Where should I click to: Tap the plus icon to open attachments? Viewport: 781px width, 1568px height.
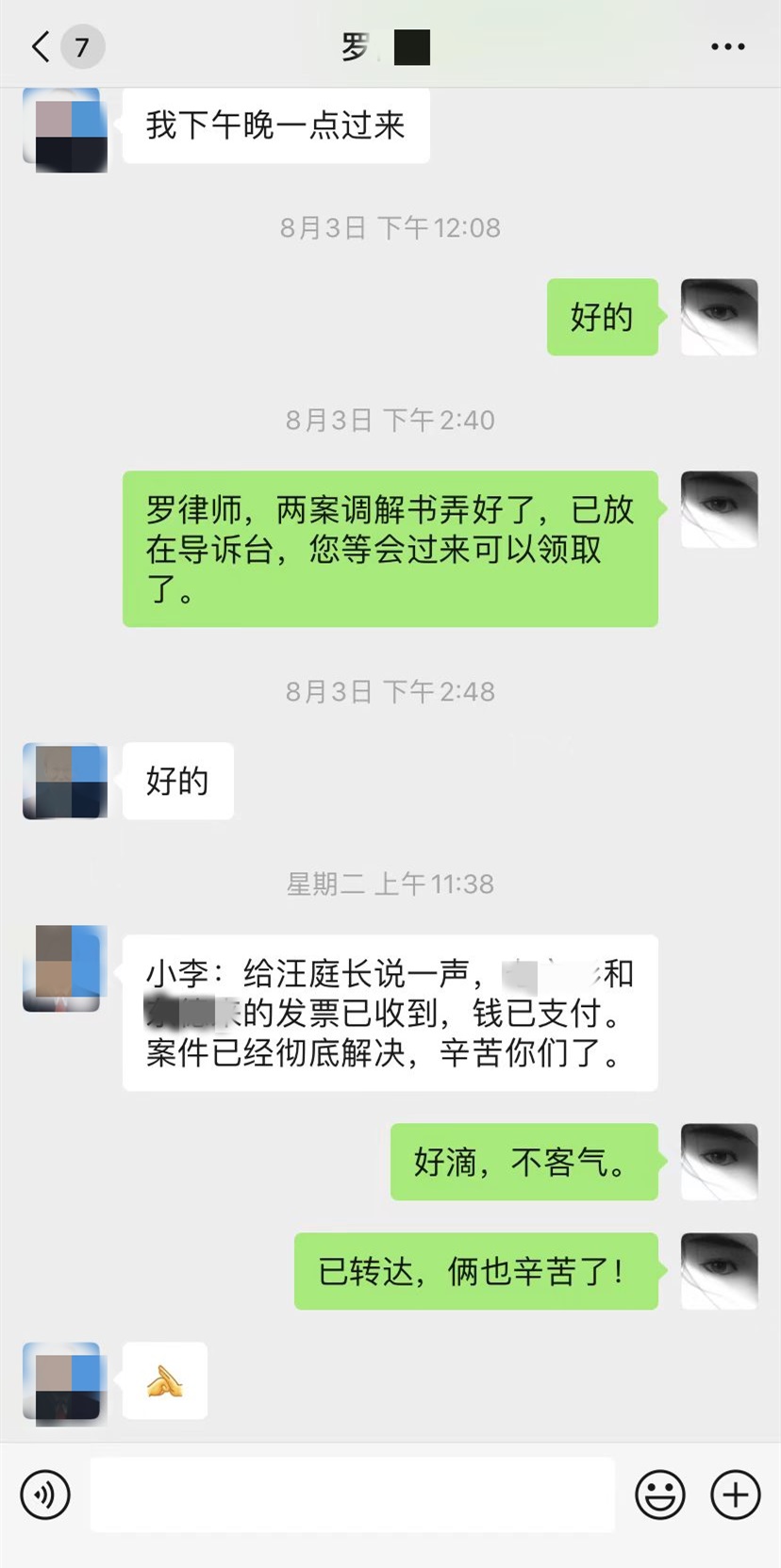pos(733,1494)
